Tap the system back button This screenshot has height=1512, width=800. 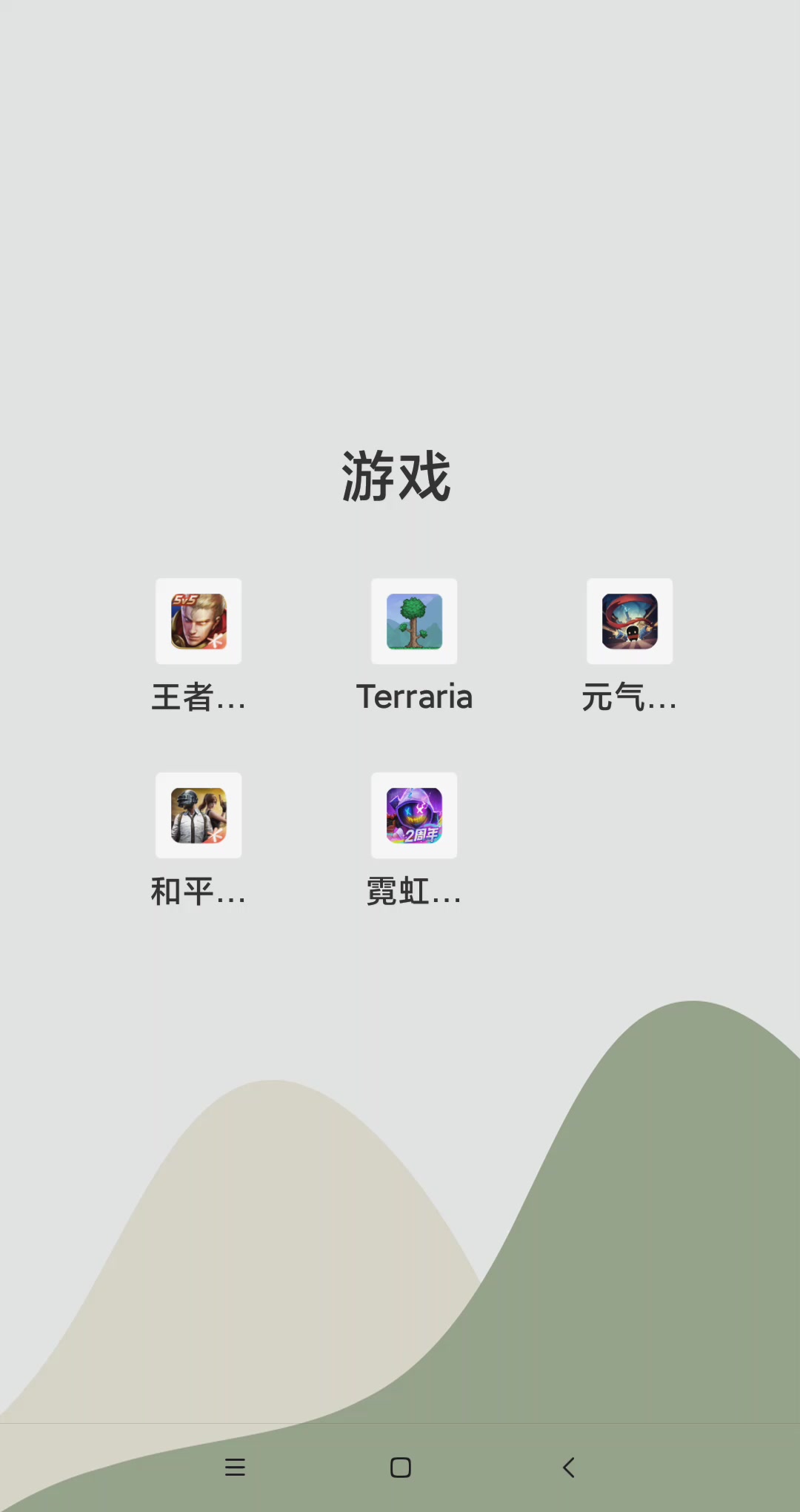(x=568, y=1468)
